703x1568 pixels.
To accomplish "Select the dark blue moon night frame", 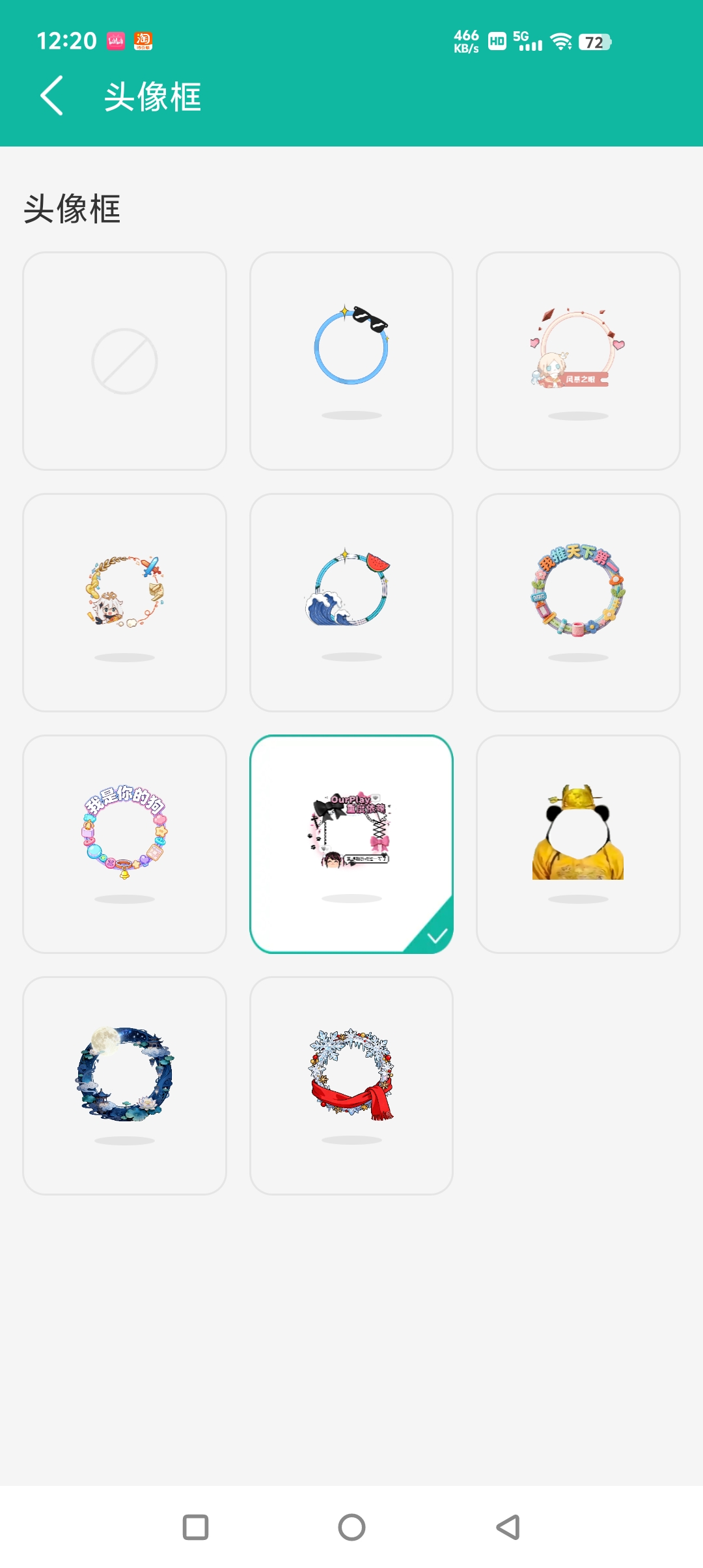I will (x=124, y=1085).
